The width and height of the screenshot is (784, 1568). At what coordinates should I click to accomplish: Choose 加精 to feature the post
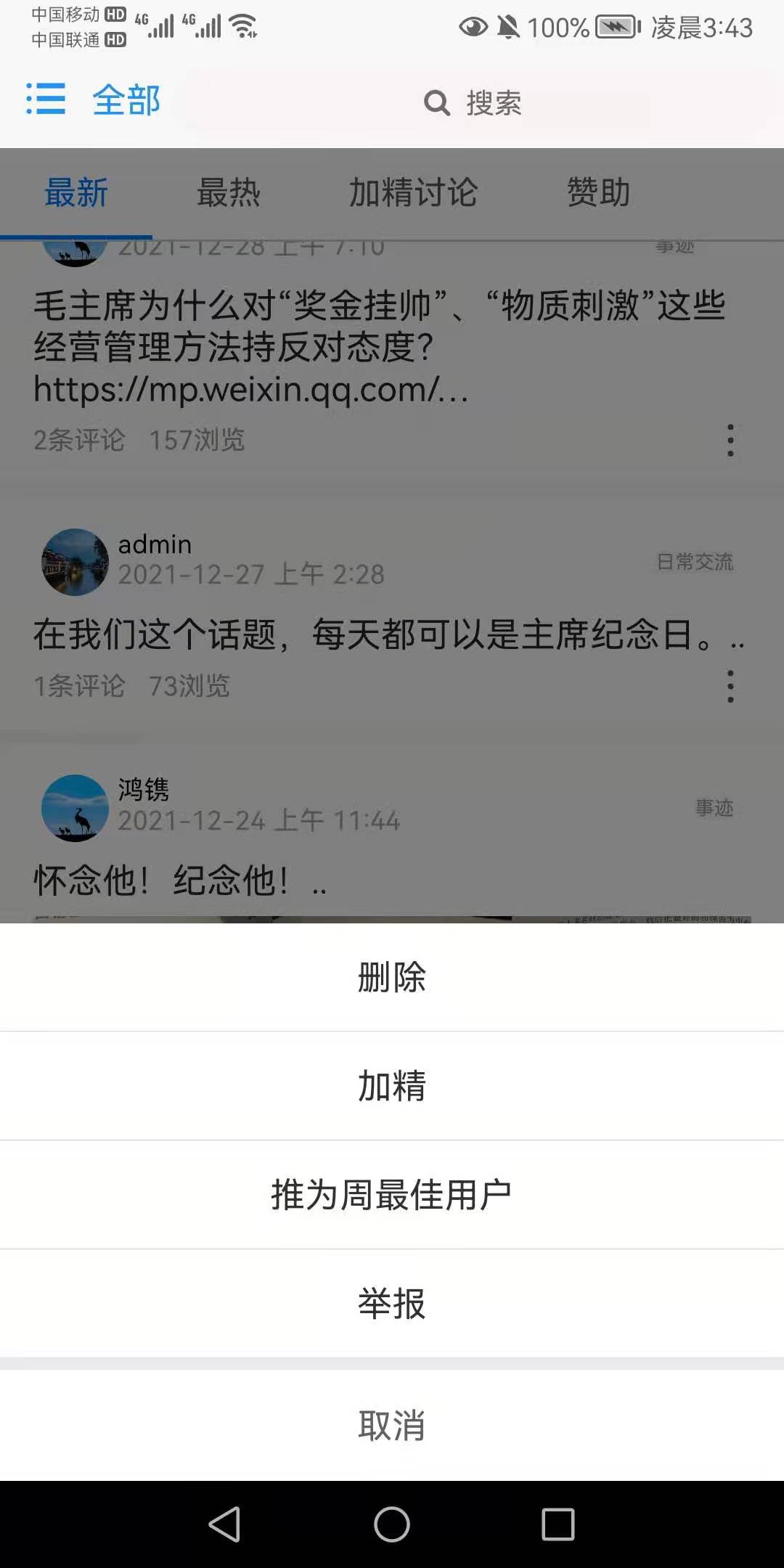click(x=392, y=1086)
